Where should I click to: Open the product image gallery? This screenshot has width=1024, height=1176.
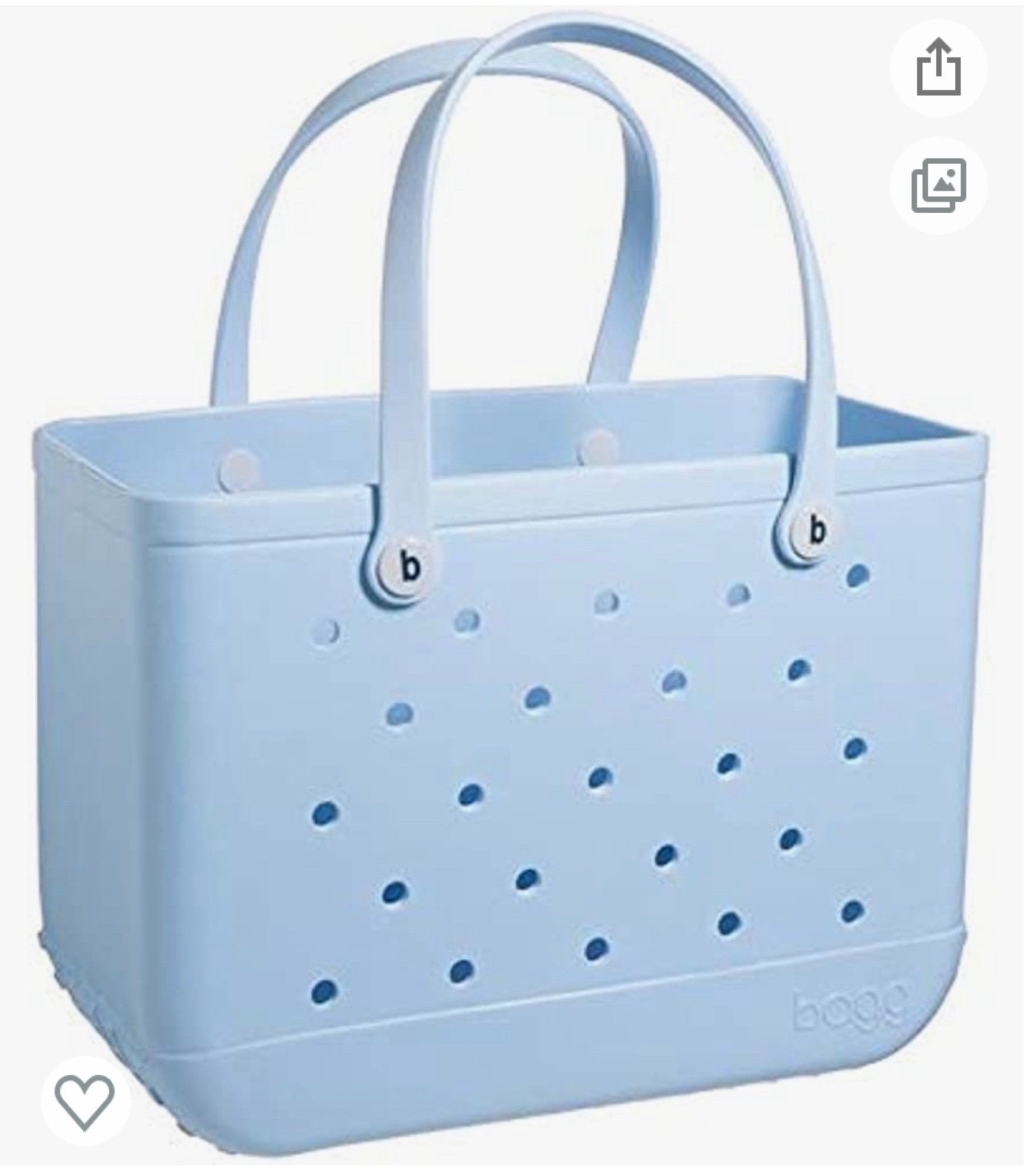938,185
